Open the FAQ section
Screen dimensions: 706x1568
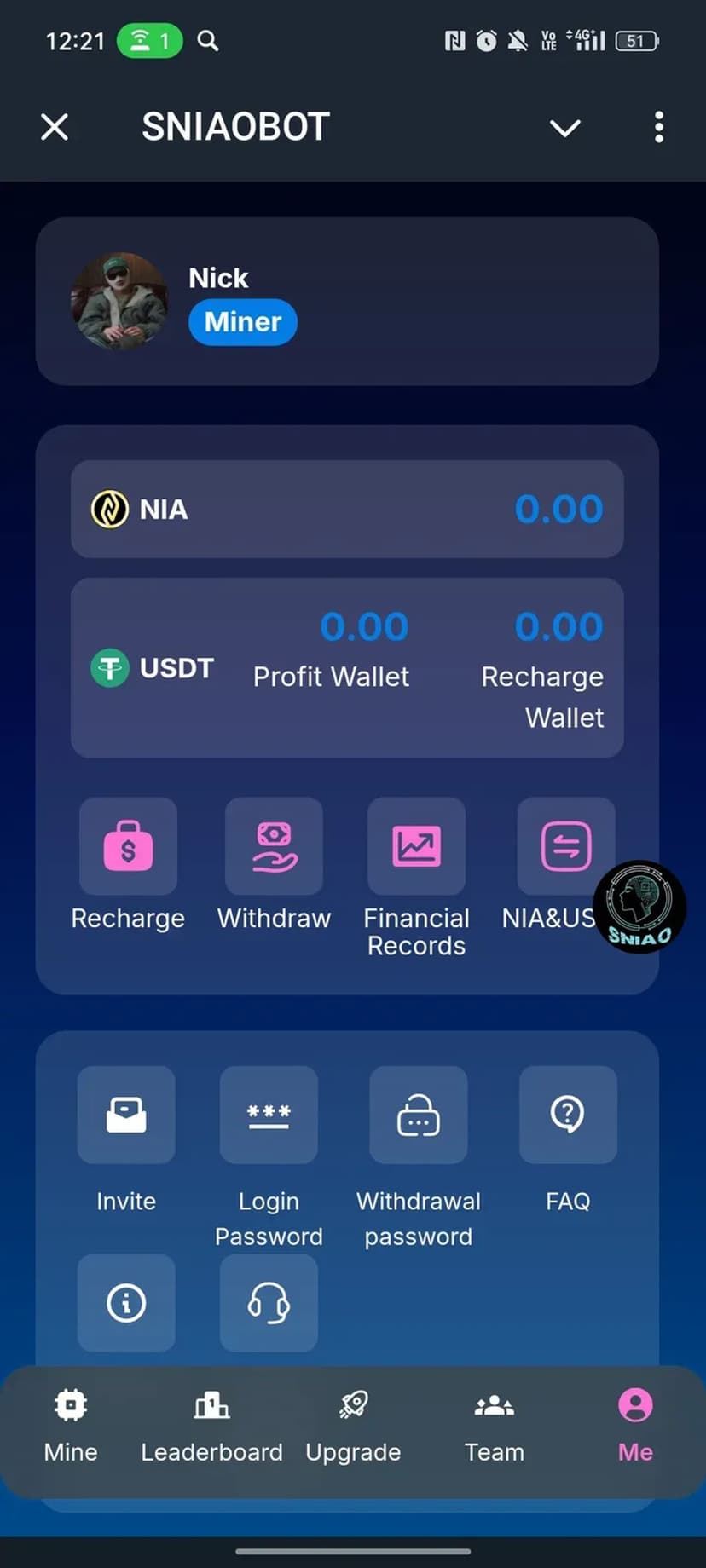point(568,1115)
